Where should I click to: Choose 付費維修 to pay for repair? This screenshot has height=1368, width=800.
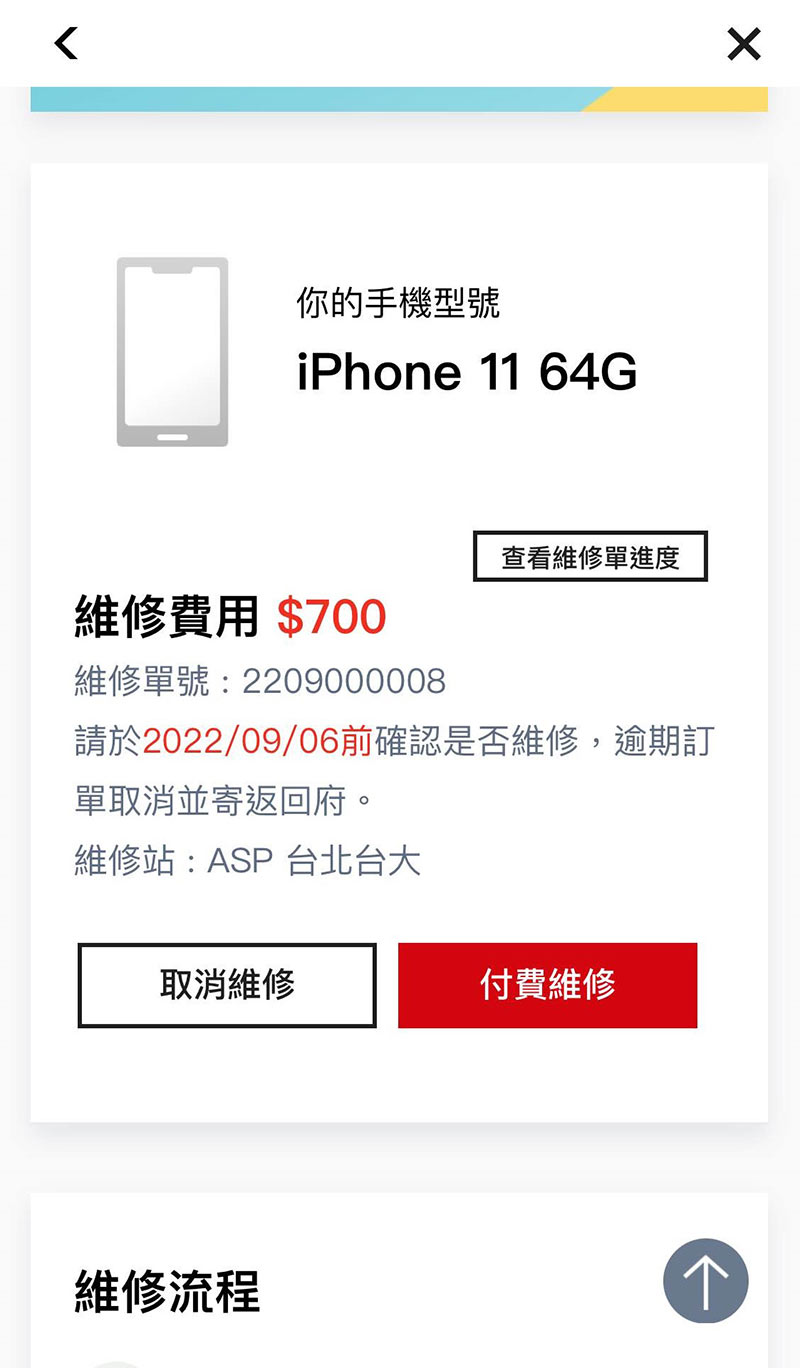tap(547, 985)
